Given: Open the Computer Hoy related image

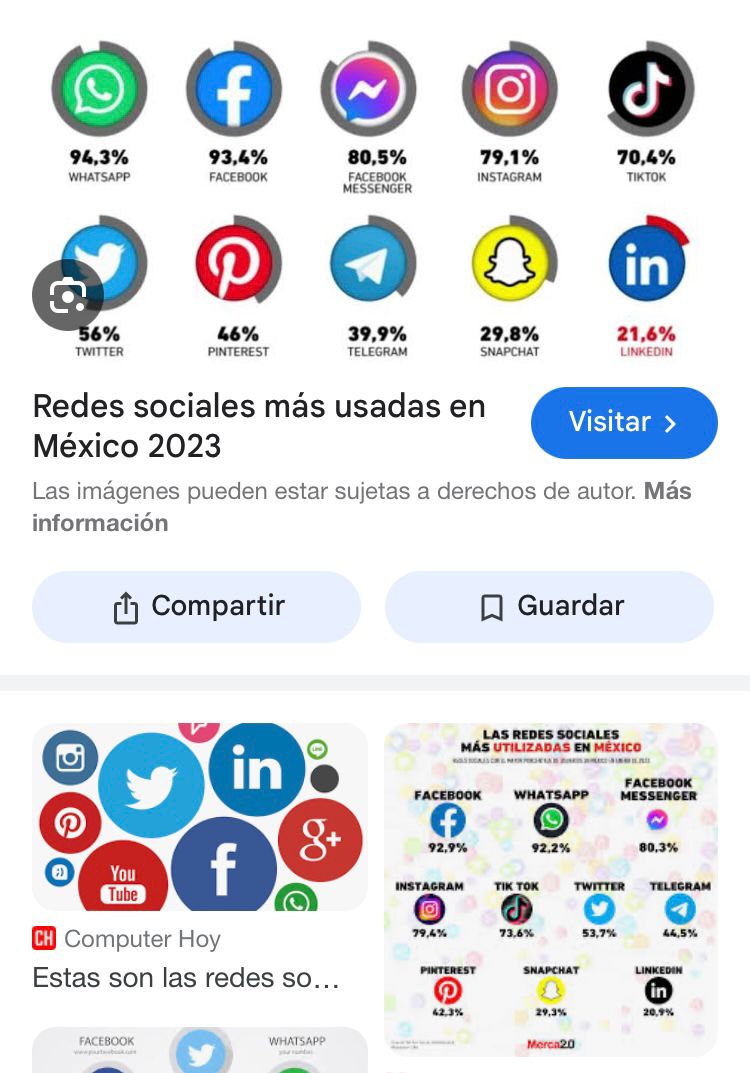Looking at the screenshot, I should pyautogui.click(x=199, y=816).
